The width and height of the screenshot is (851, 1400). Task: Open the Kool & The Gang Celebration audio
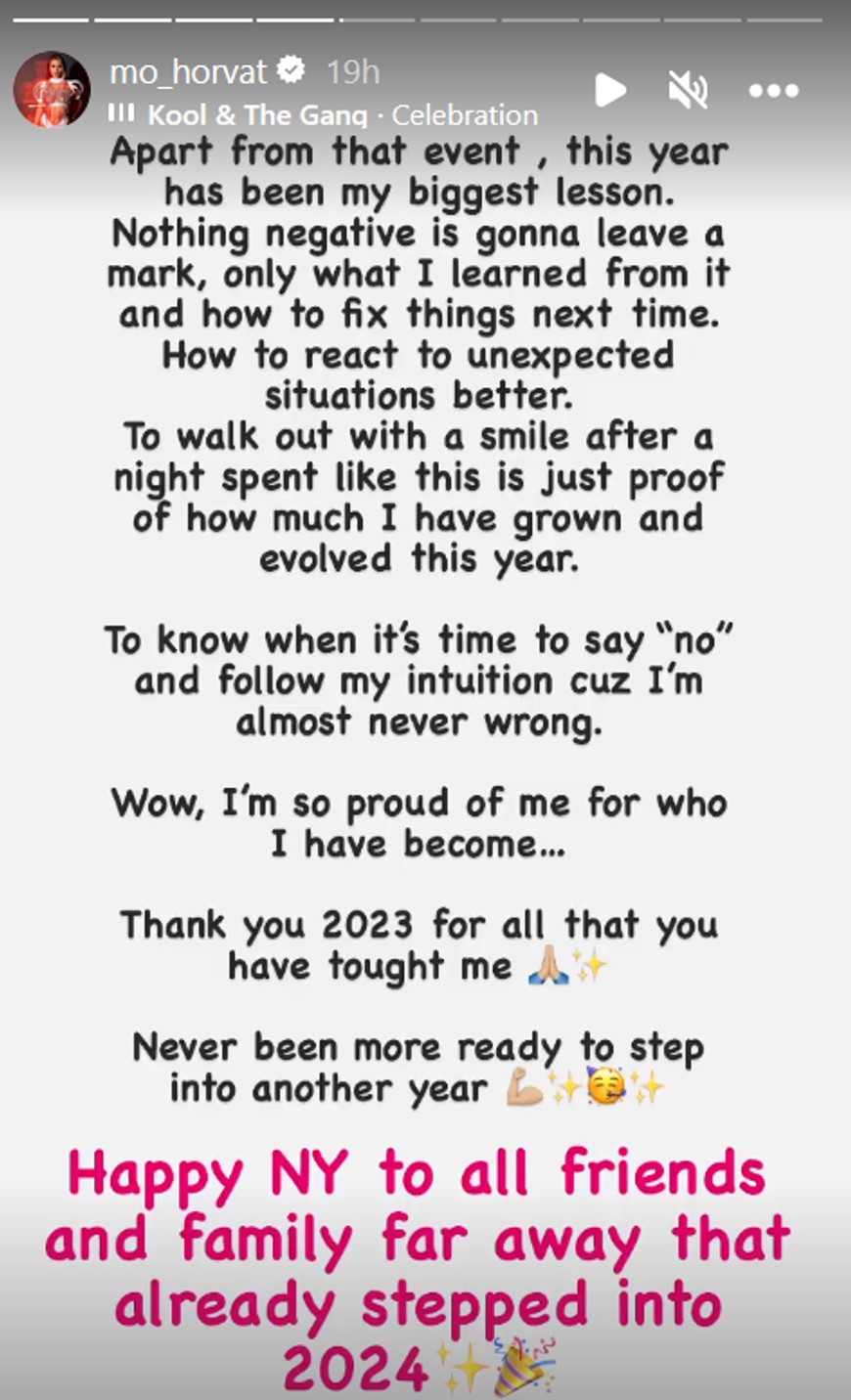pyautogui.click(x=341, y=115)
